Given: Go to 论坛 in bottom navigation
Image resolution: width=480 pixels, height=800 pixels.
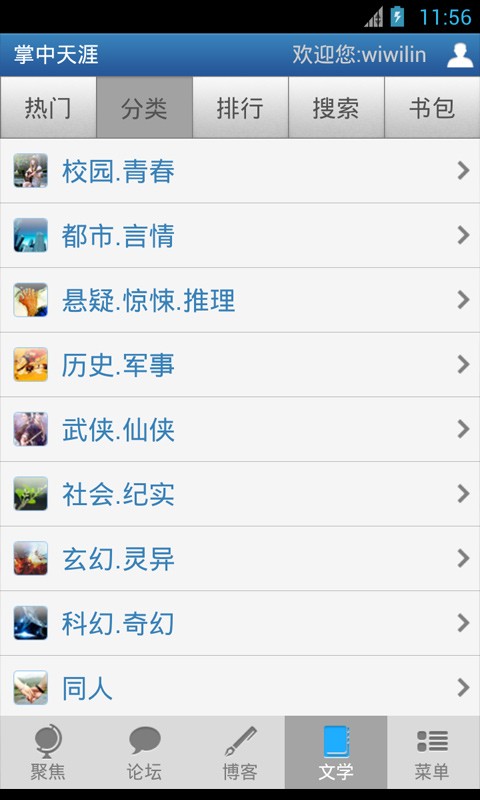Looking at the screenshot, I should 144,753.
